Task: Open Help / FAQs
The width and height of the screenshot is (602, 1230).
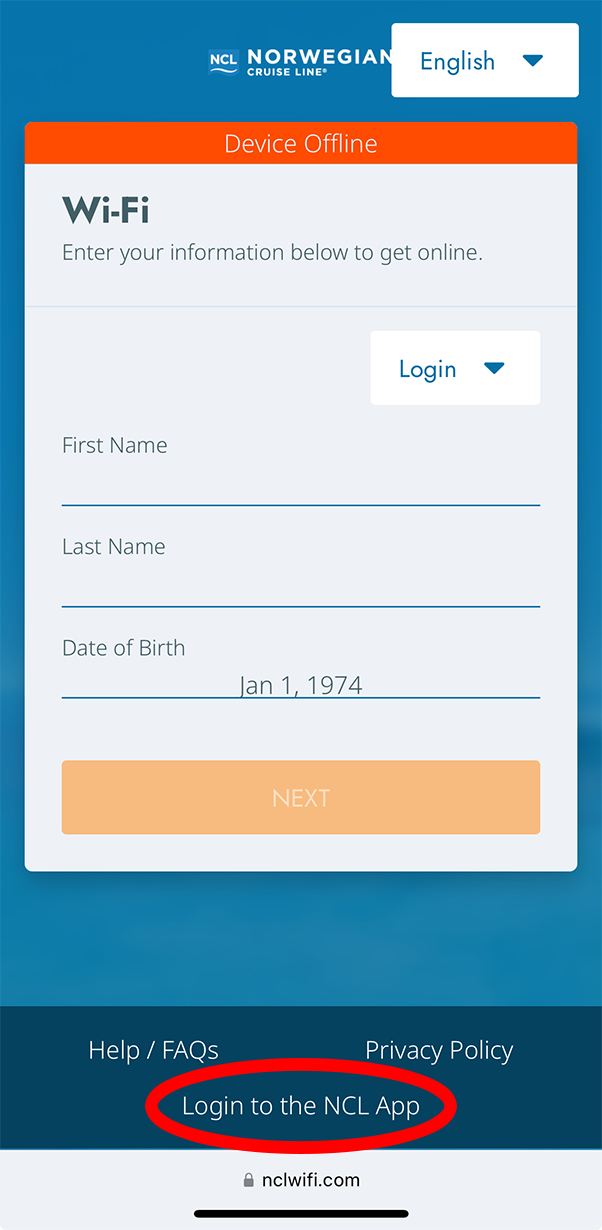Action: pos(153,1050)
